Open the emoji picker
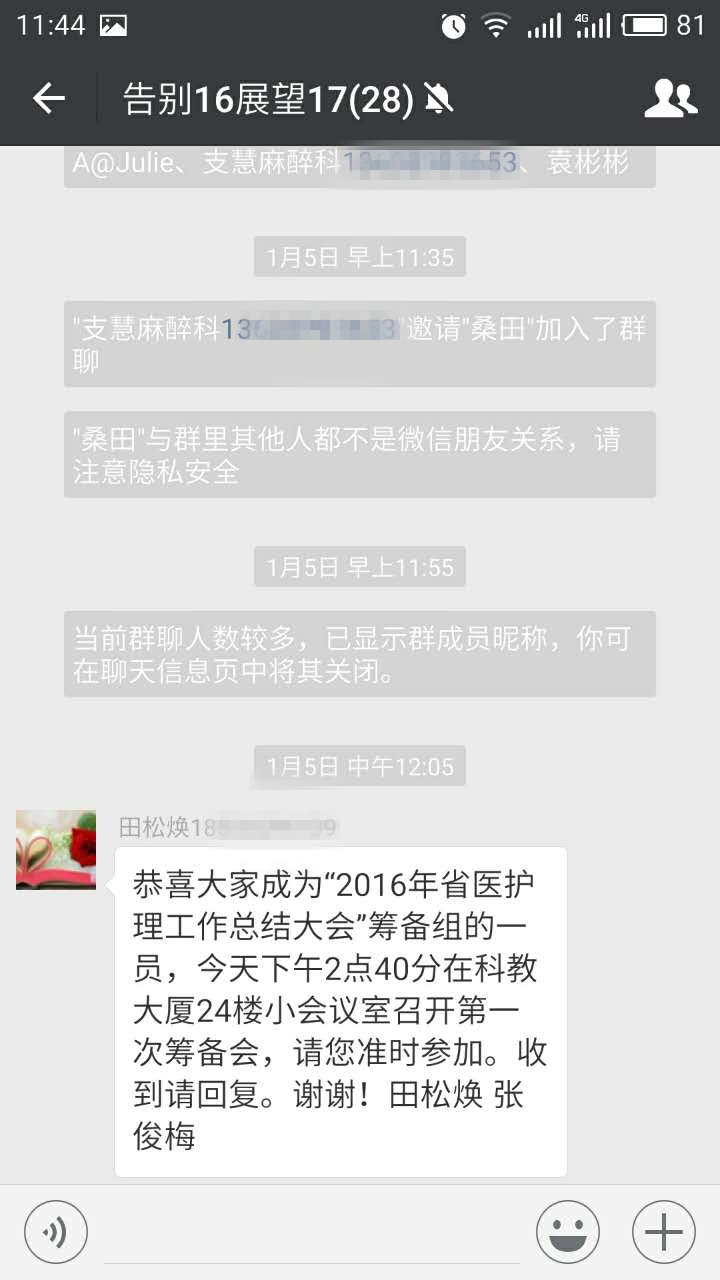The height and width of the screenshot is (1280, 720). (x=568, y=1232)
